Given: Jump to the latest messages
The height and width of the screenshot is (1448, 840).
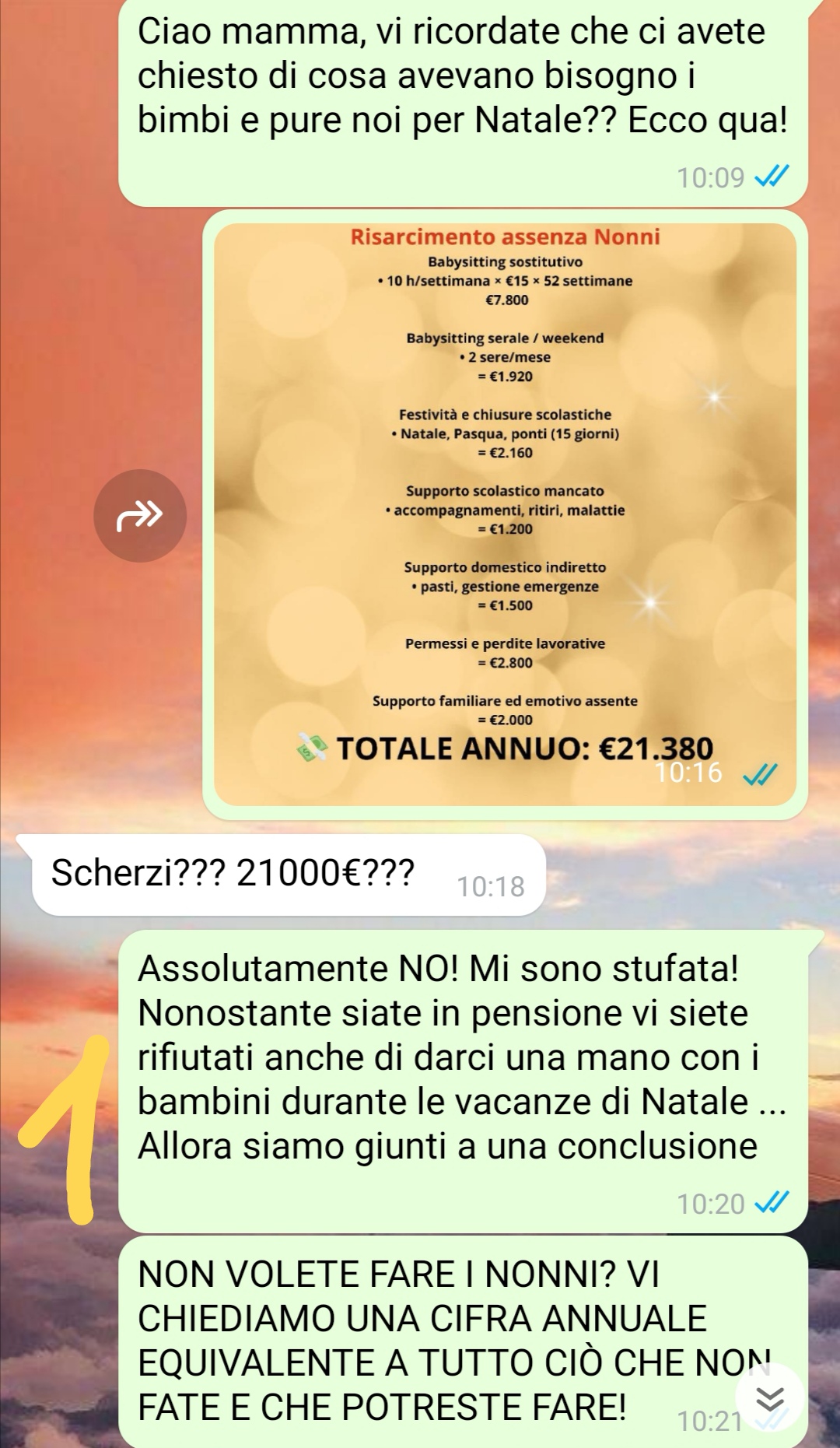Looking at the screenshot, I should (x=769, y=1398).
